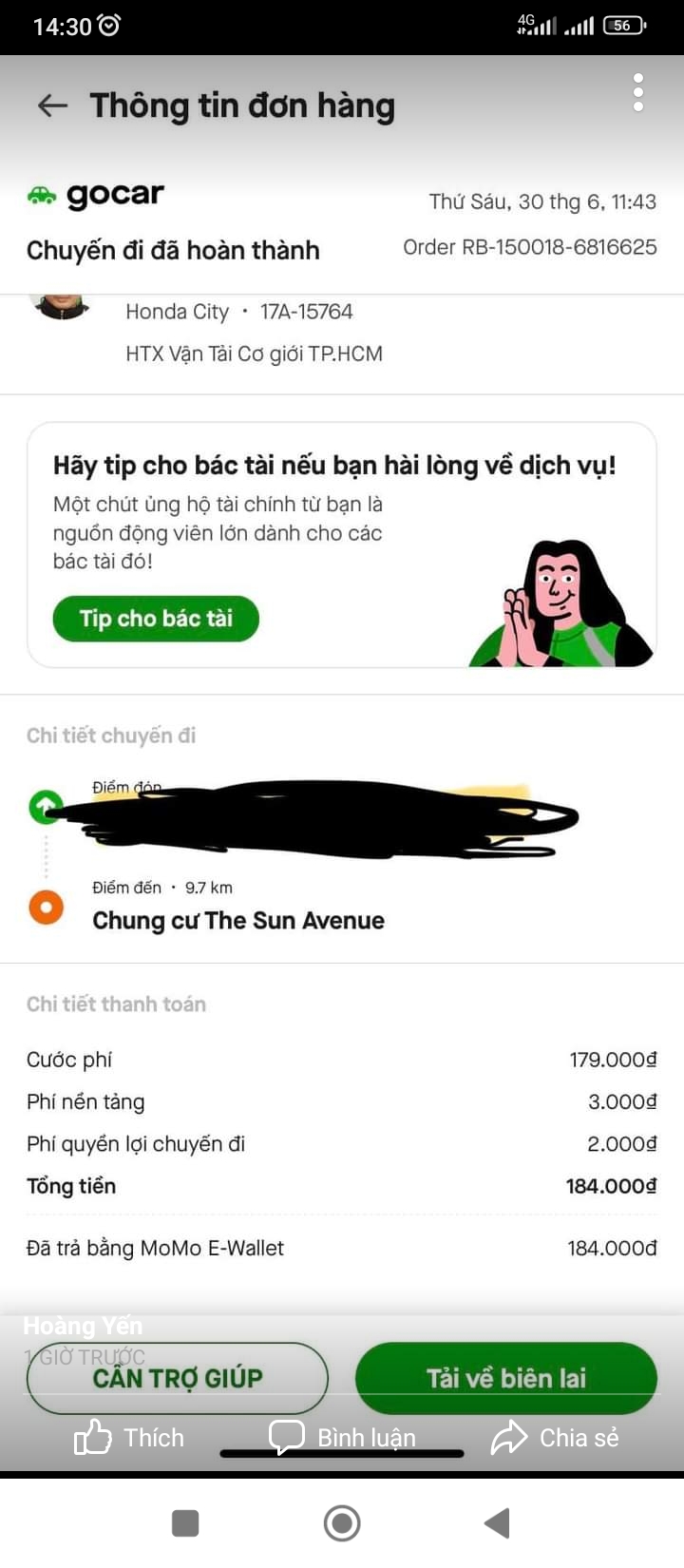This screenshot has width=684, height=1568.
Task: Go back with system back triangle
Action: pyautogui.click(x=498, y=1523)
